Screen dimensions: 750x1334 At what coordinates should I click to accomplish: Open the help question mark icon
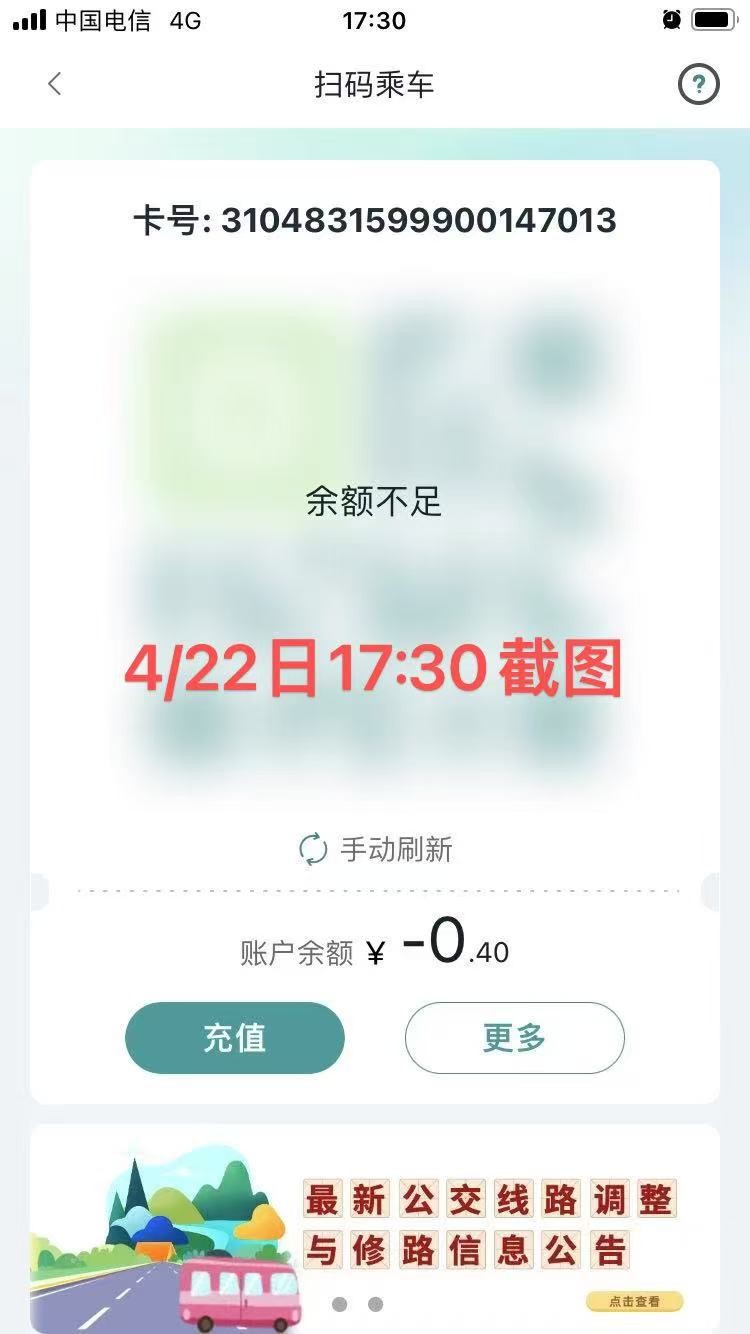coord(698,85)
